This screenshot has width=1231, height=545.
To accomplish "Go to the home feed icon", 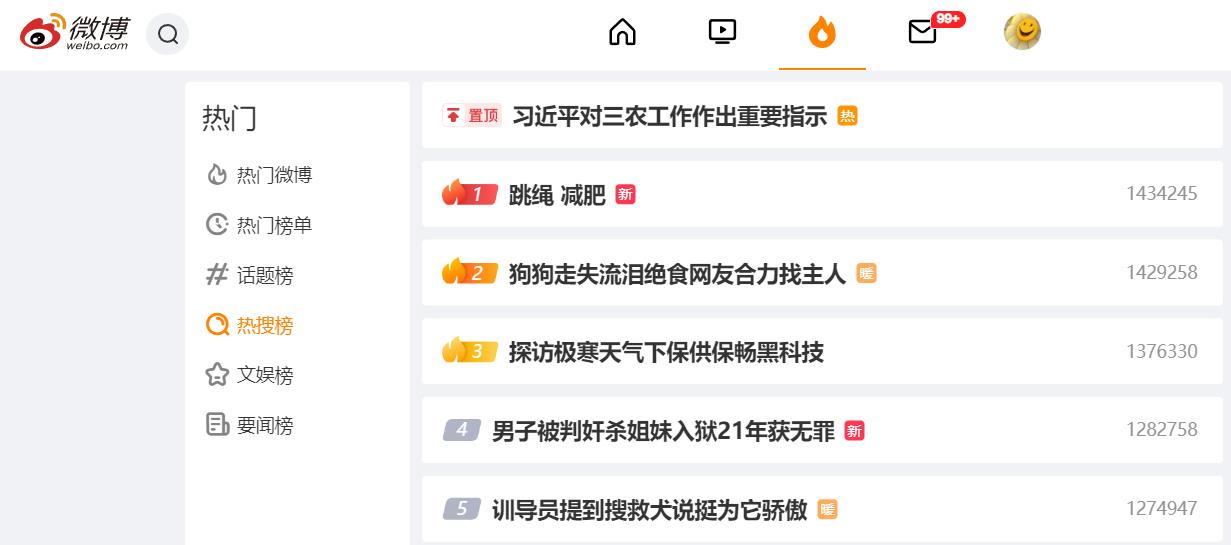I will [x=622, y=33].
